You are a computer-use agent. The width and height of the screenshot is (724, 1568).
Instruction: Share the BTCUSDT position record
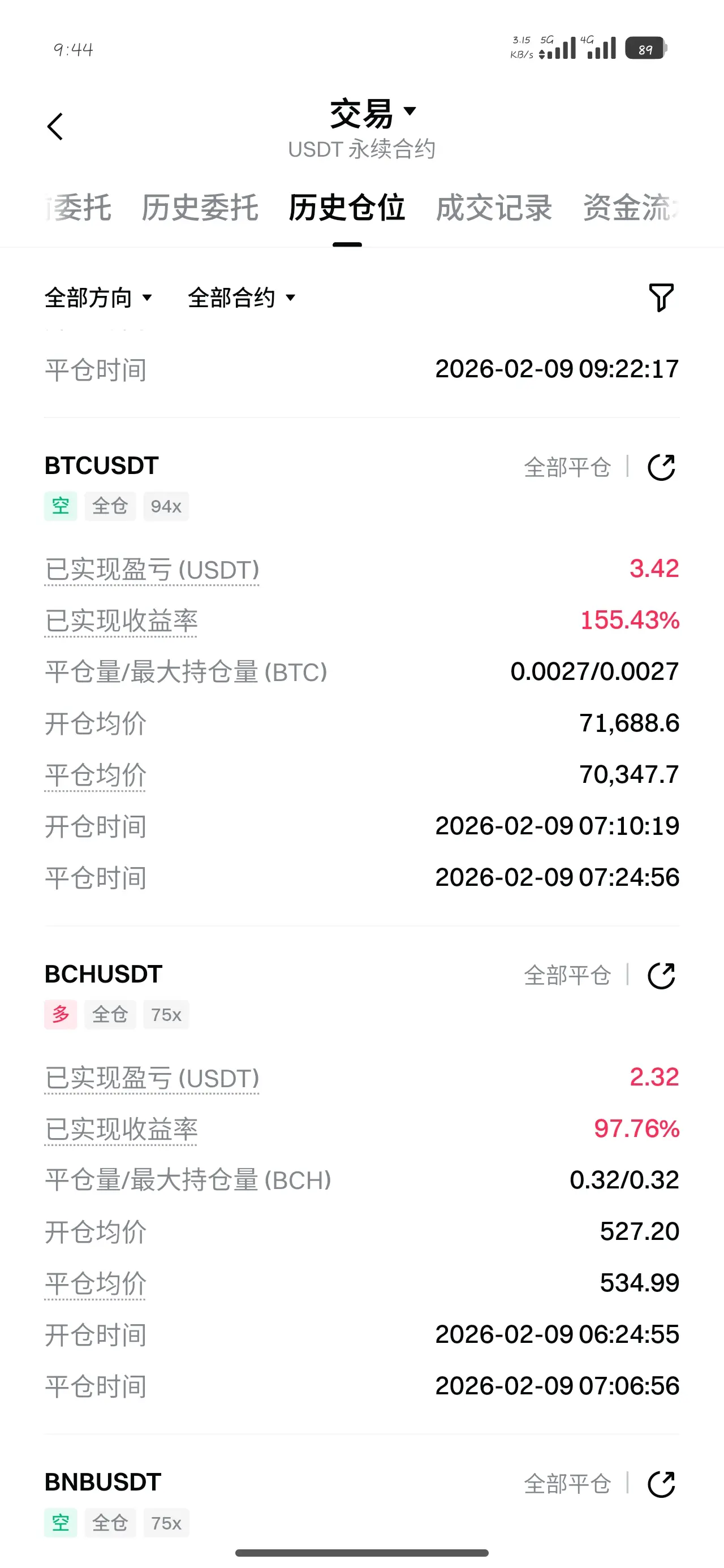click(661, 467)
